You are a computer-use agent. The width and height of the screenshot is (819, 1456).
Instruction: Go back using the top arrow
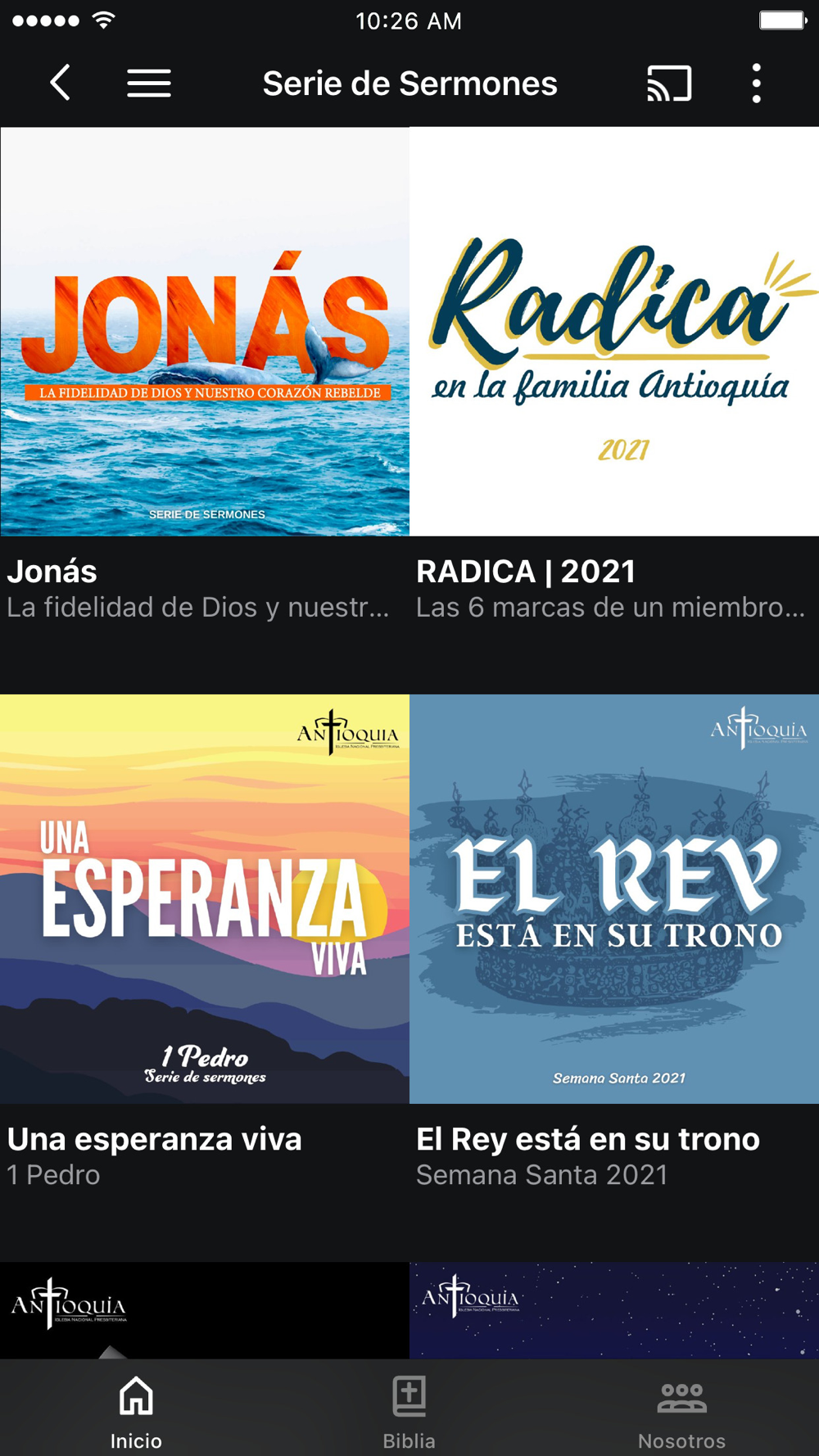[x=60, y=83]
